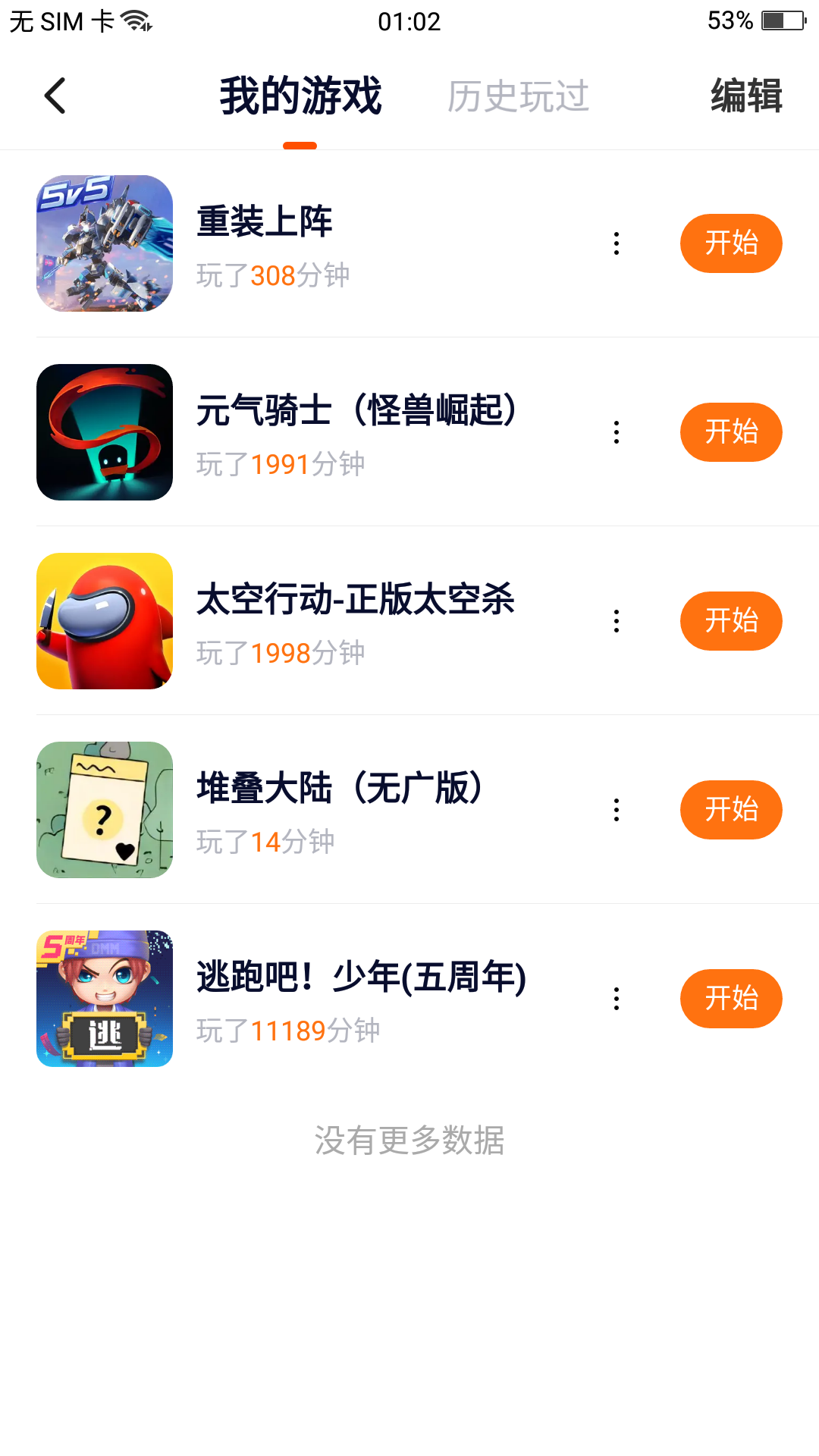Open more options for 元气骑士
The height and width of the screenshot is (1456, 819).
(617, 432)
